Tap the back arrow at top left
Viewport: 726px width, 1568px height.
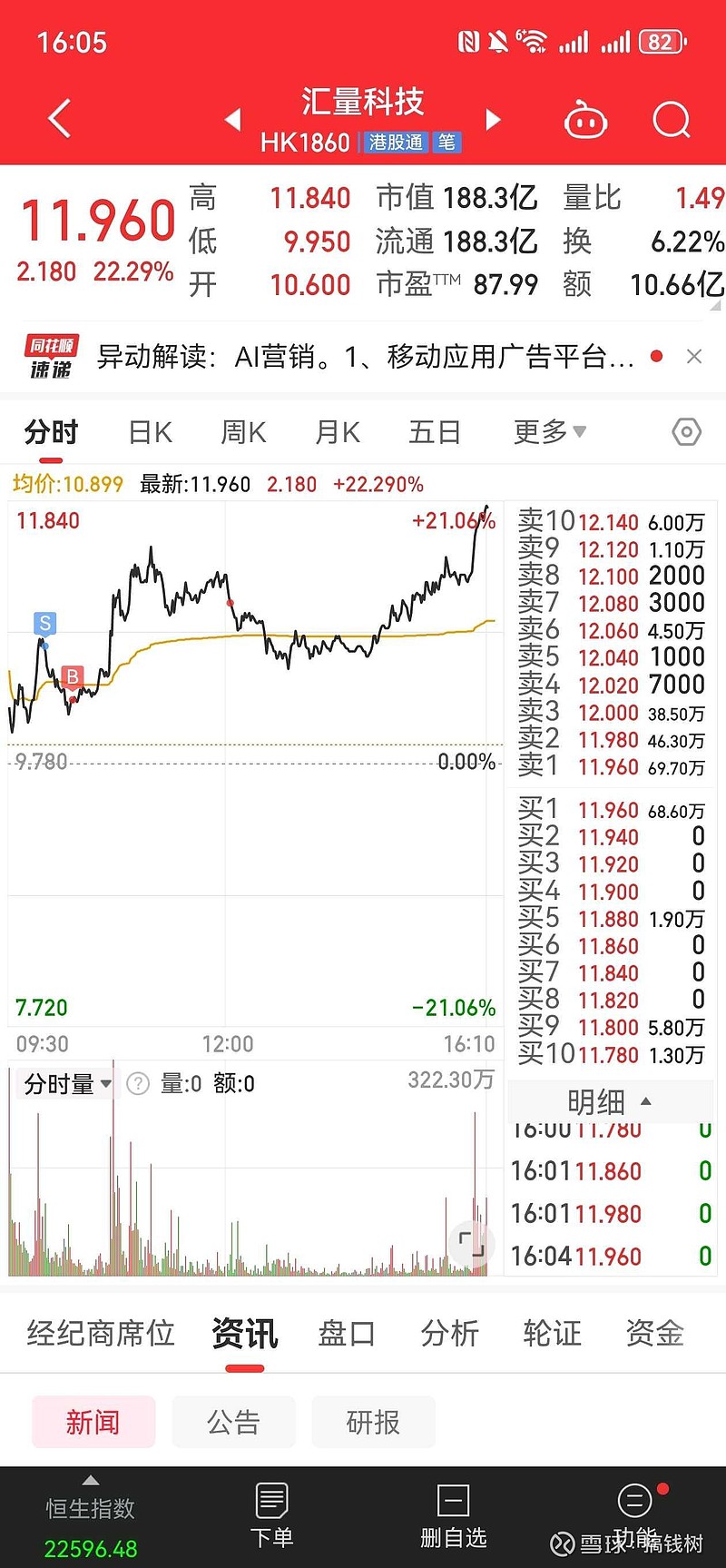58,119
